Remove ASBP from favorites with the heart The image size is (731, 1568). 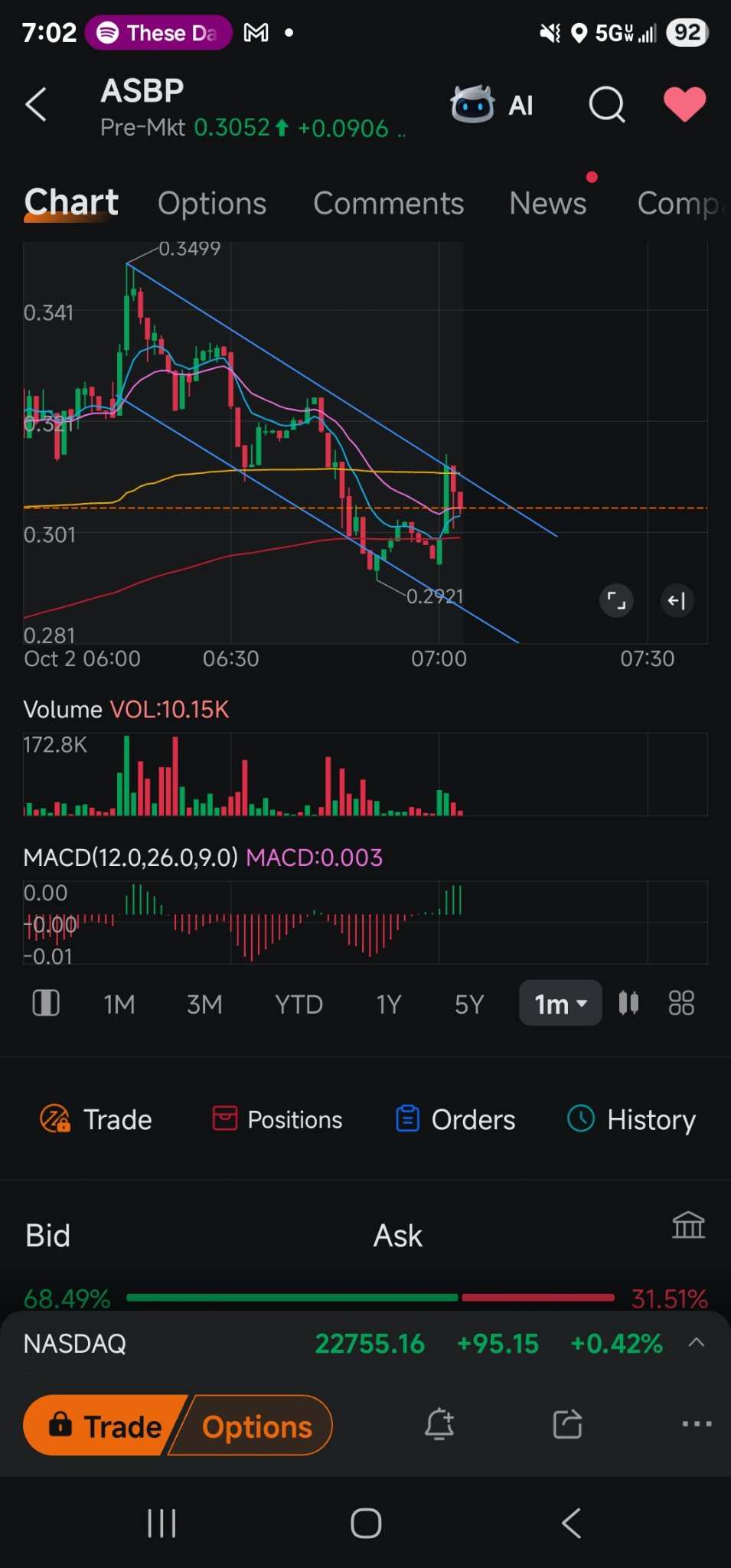[x=684, y=104]
